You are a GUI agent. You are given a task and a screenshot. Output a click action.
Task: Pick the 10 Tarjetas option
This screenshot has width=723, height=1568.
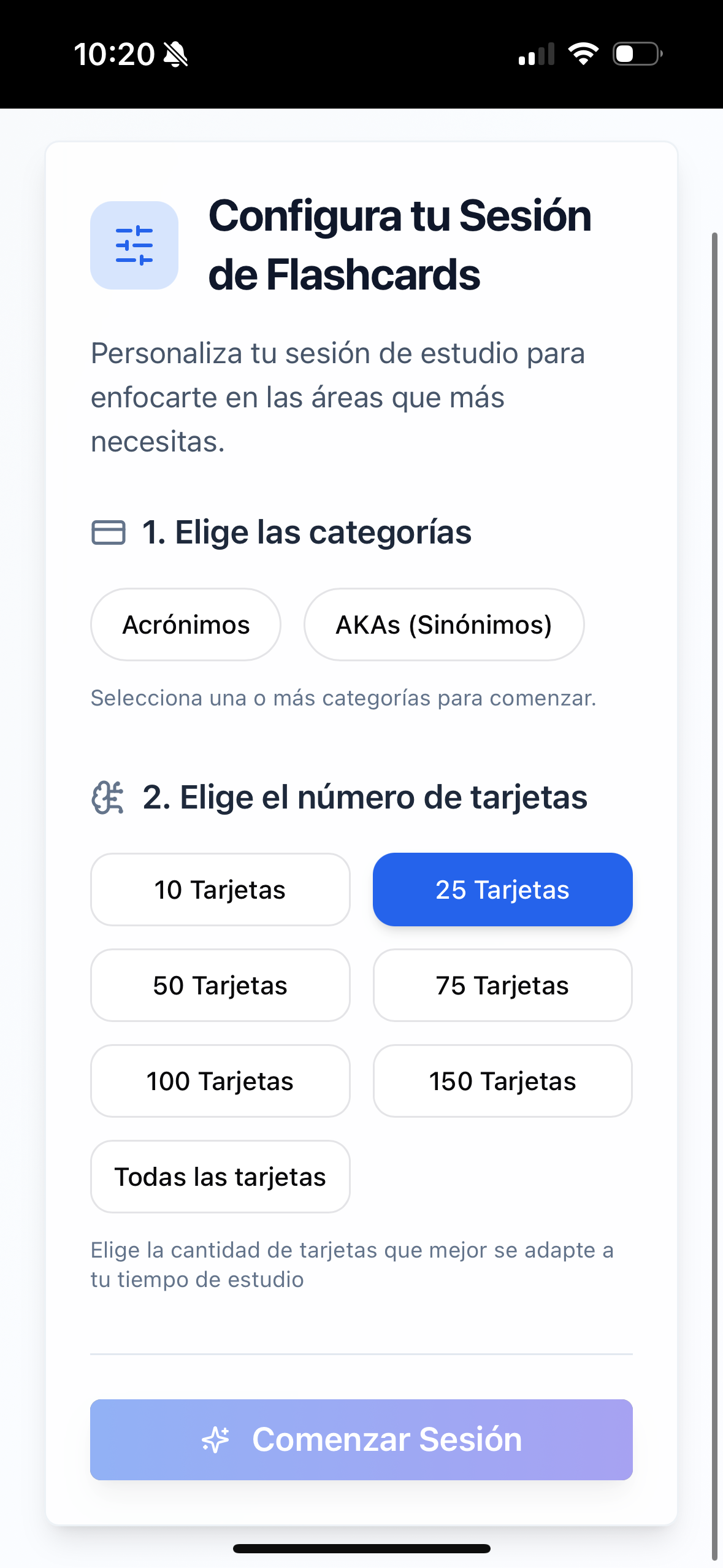(x=220, y=890)
